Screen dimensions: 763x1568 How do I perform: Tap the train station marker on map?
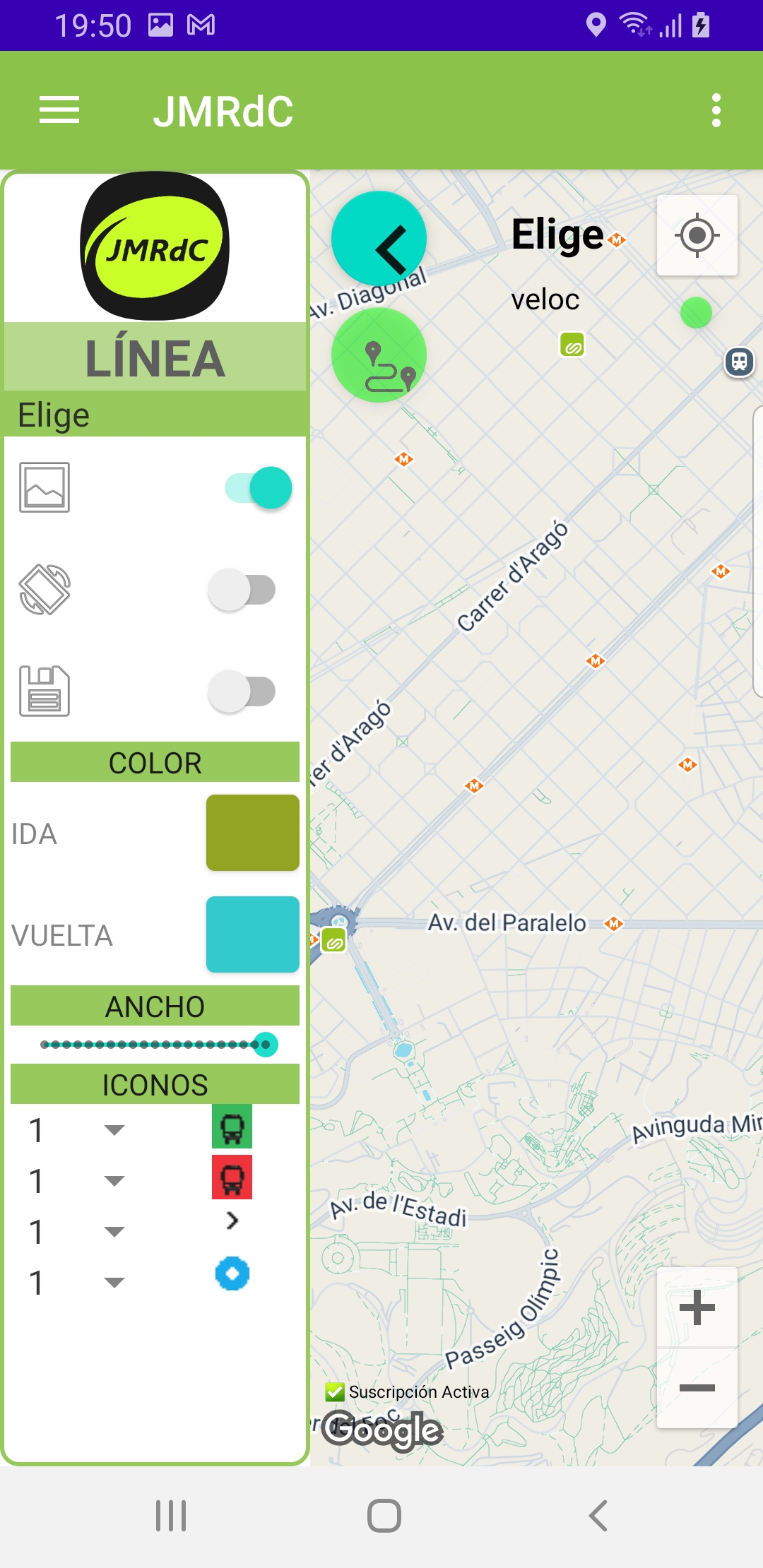(739, 362)
